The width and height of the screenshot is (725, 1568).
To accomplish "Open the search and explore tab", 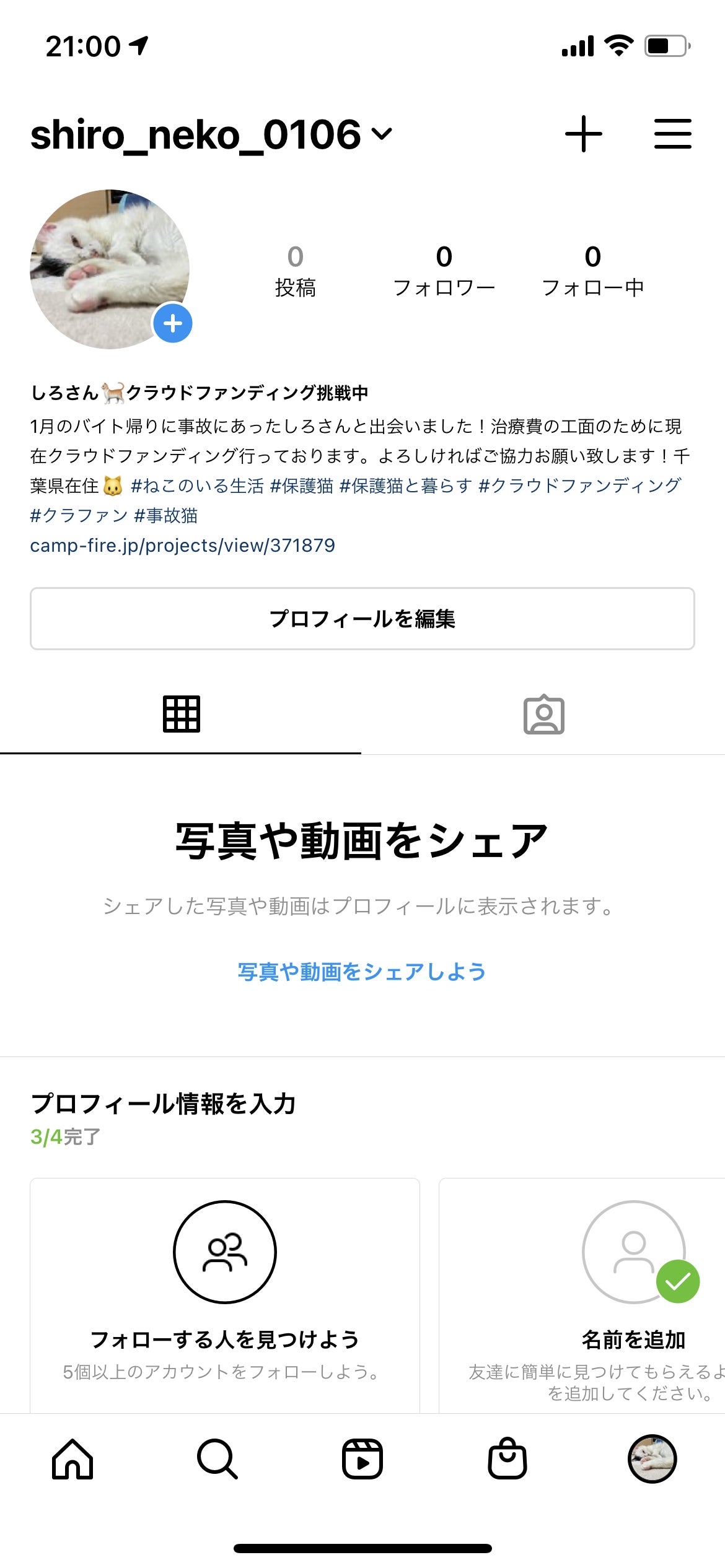I will click(x=217, y=1459).
